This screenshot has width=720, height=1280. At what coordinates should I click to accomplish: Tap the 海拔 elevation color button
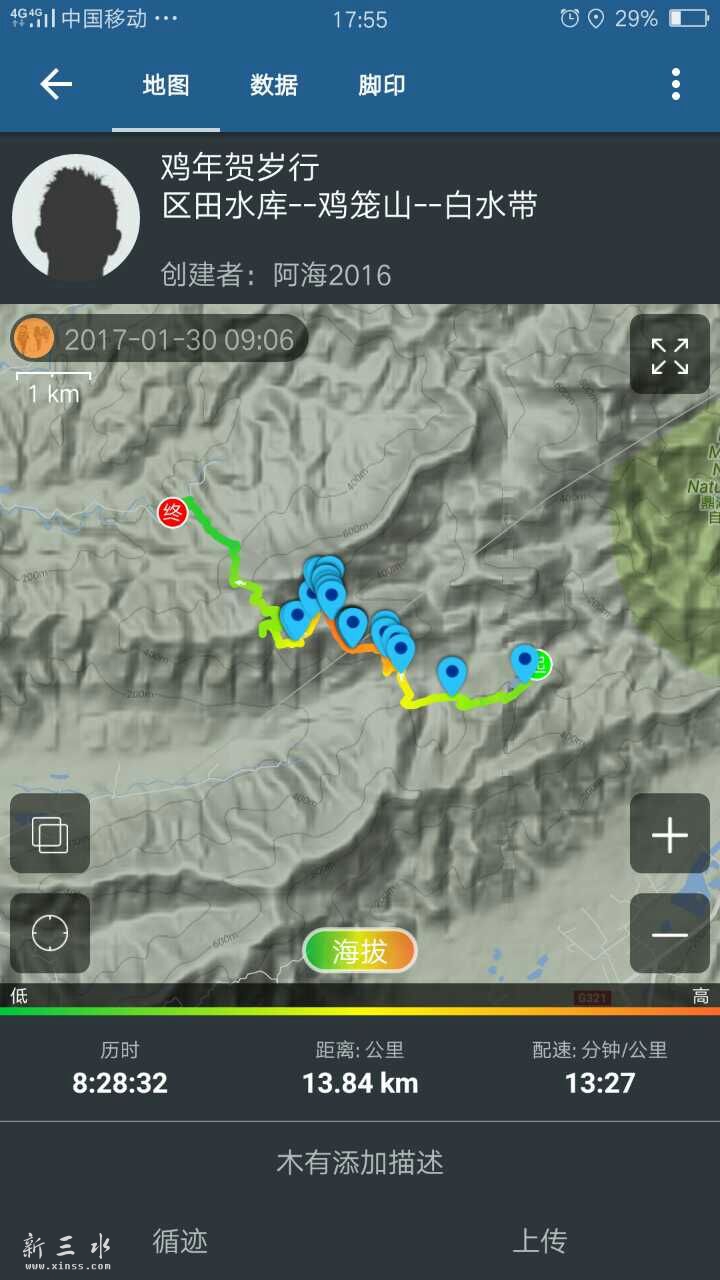[x=360, y=951]
